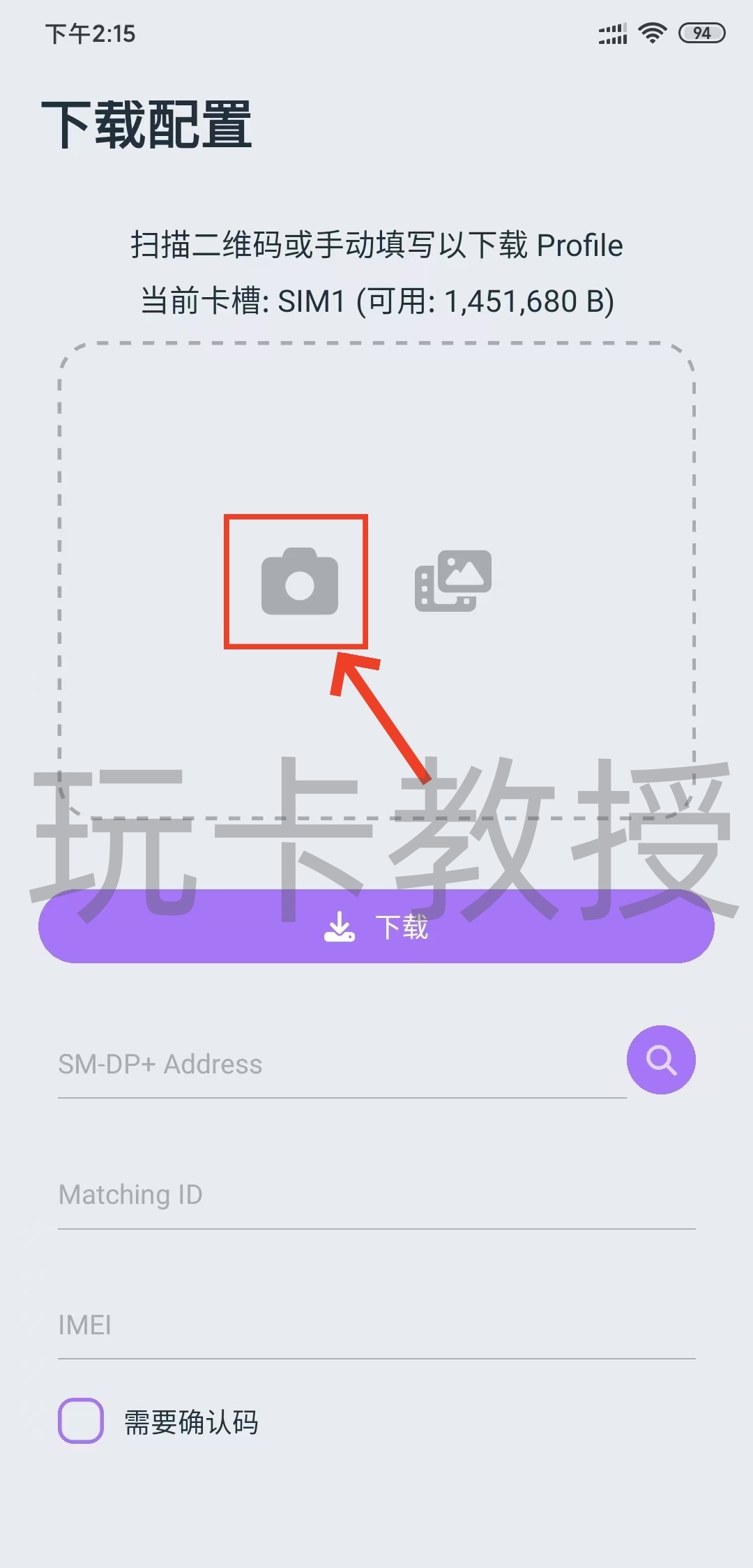Tap the purple 下载 download button
The image size is (753, 1568).
point(376,926)
